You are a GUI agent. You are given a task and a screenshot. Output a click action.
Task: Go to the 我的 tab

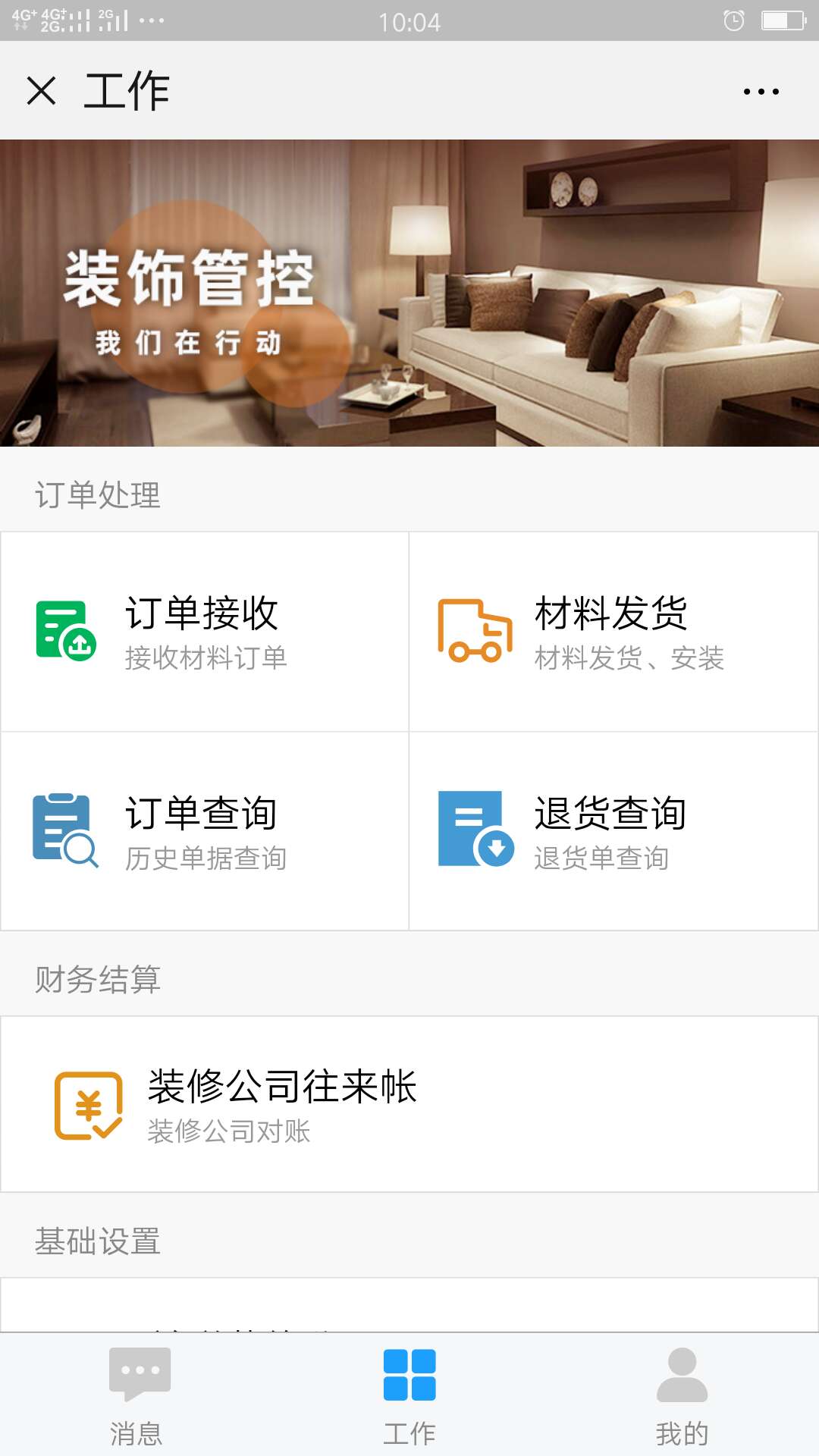[682, 1395]
